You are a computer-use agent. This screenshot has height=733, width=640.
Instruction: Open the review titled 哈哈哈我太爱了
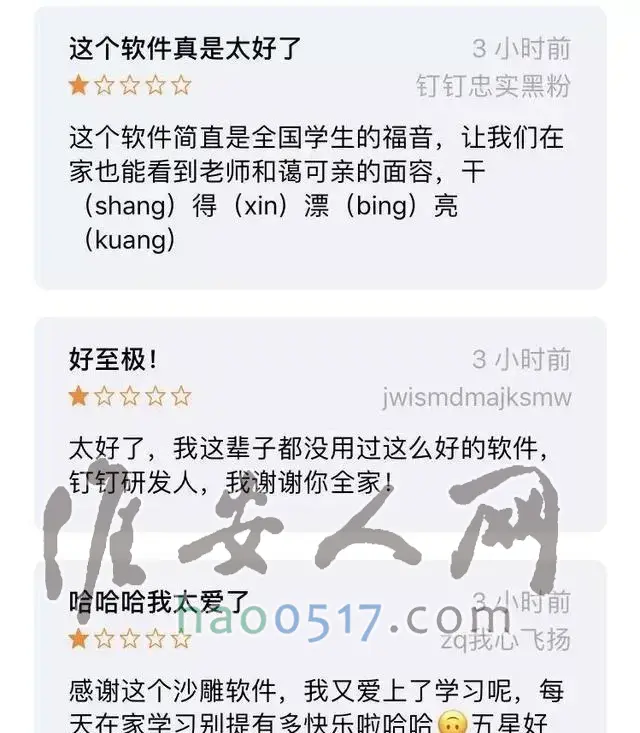point(158,602)
